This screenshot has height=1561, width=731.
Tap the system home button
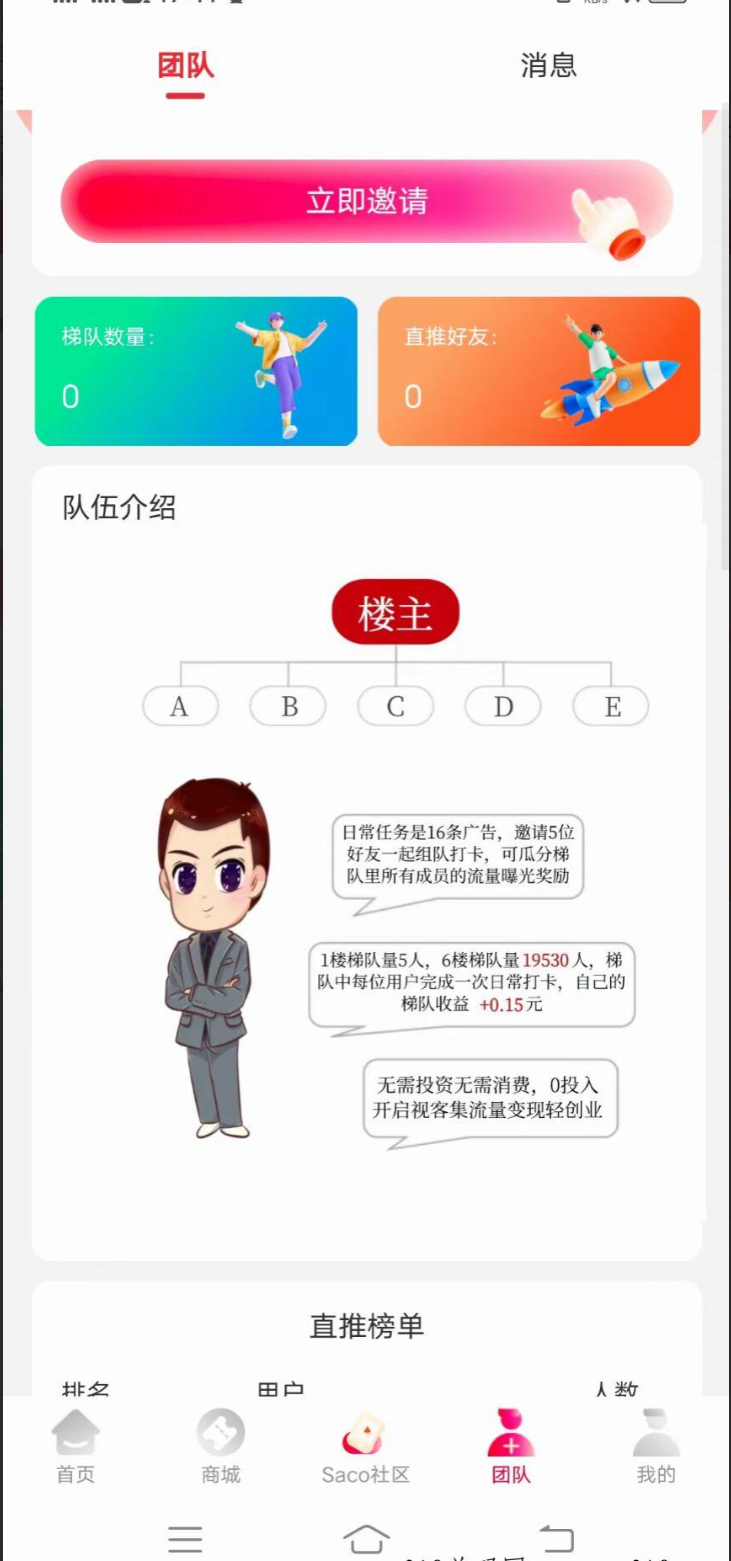366,1538
